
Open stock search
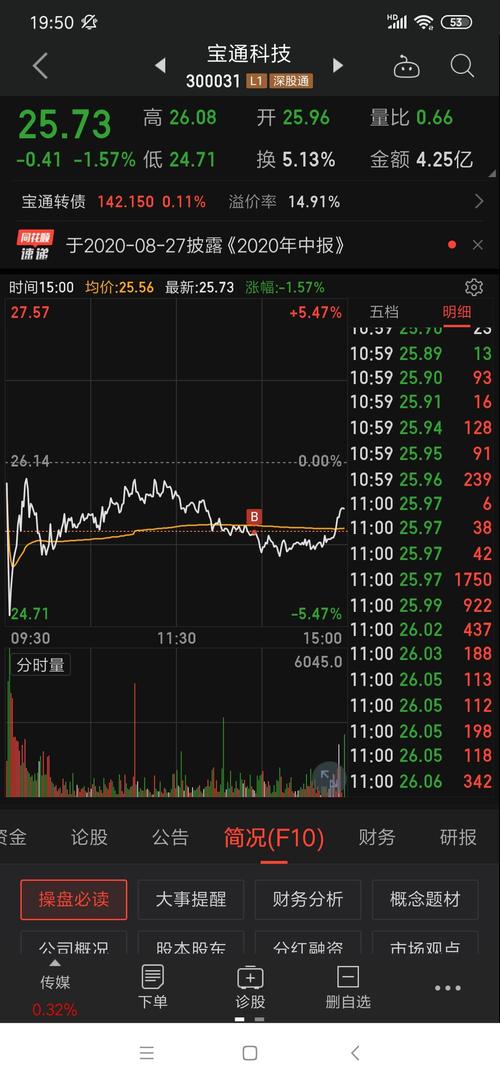[462, 66]
